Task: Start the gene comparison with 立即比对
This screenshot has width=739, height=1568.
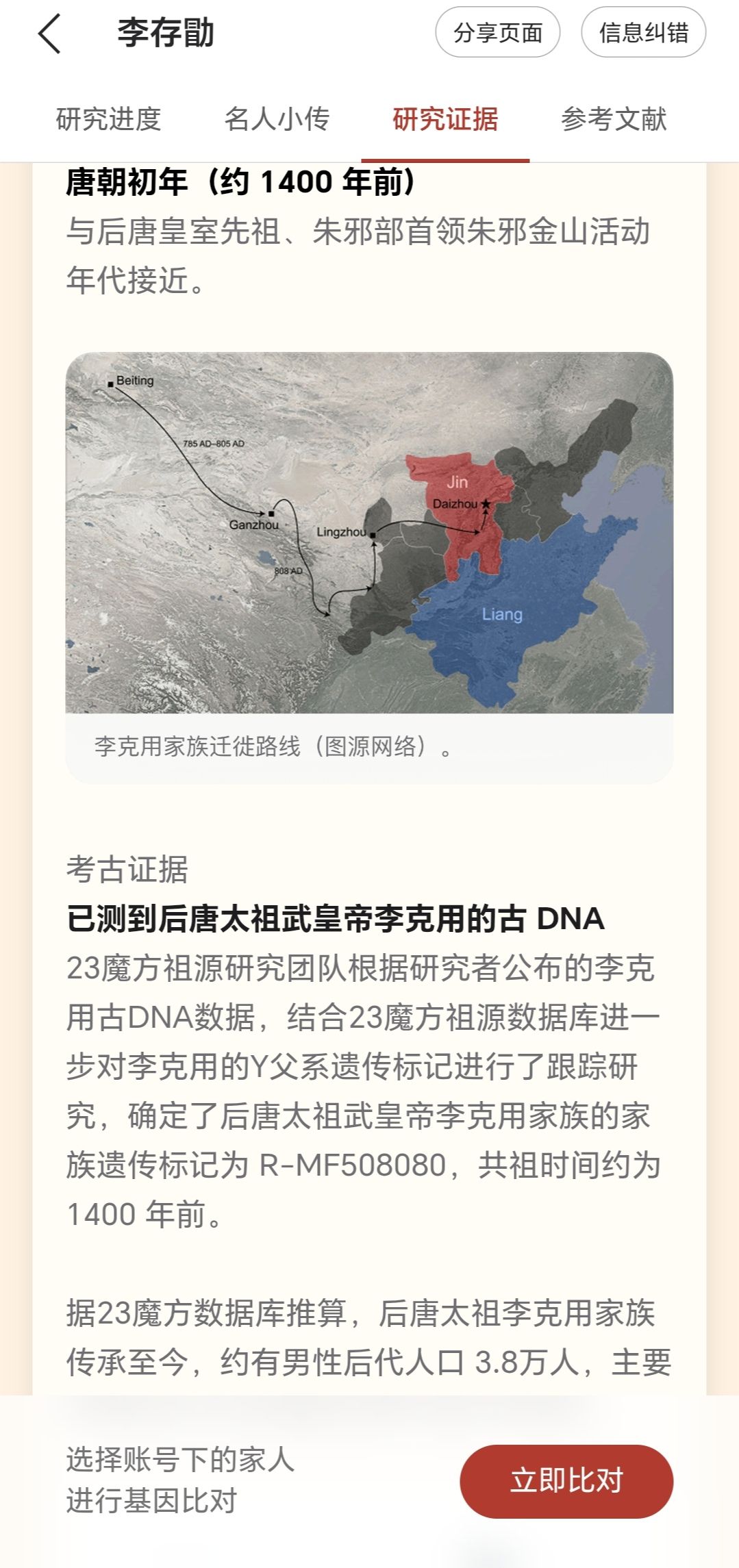Action: [566, 1481]
